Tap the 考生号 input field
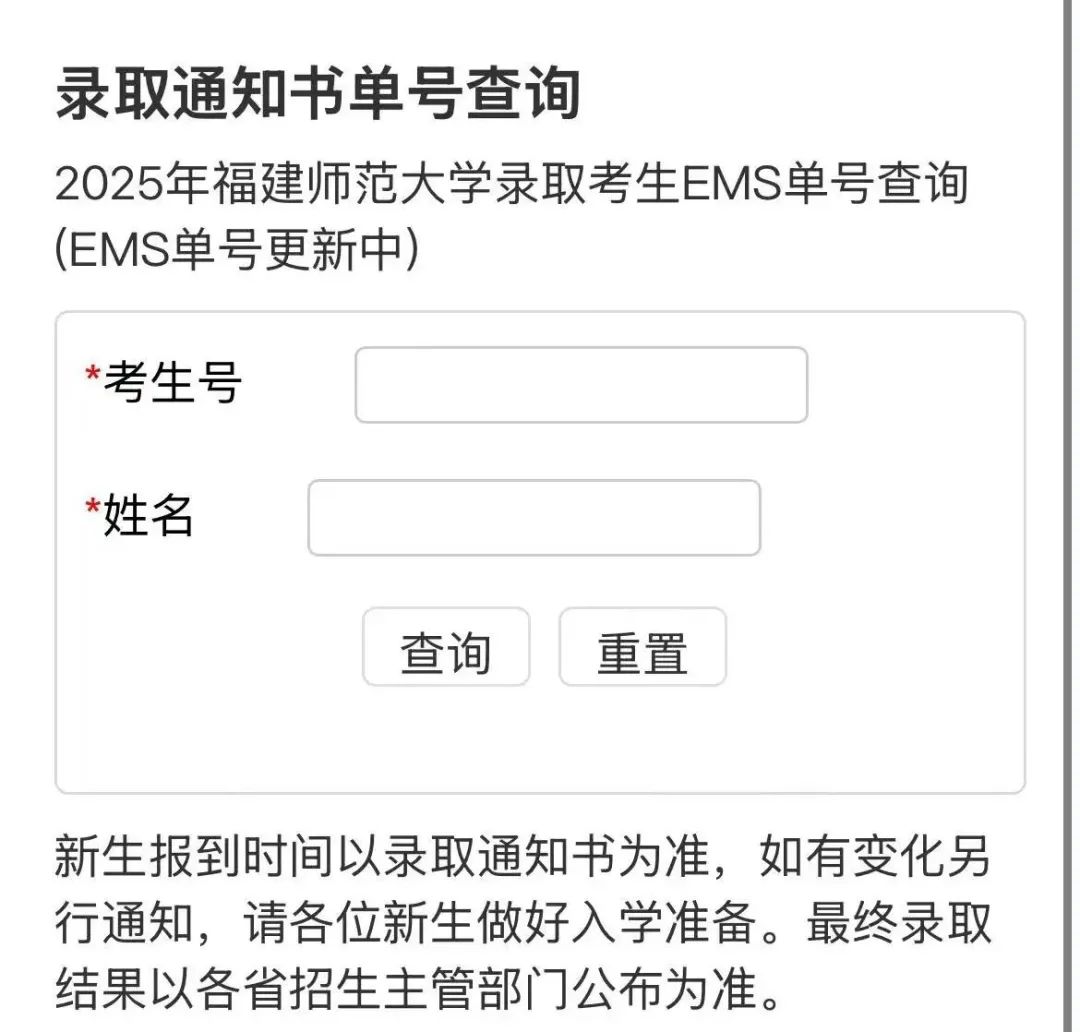The width and height of the screenshot is (1080, 1032). click(581, 385)
